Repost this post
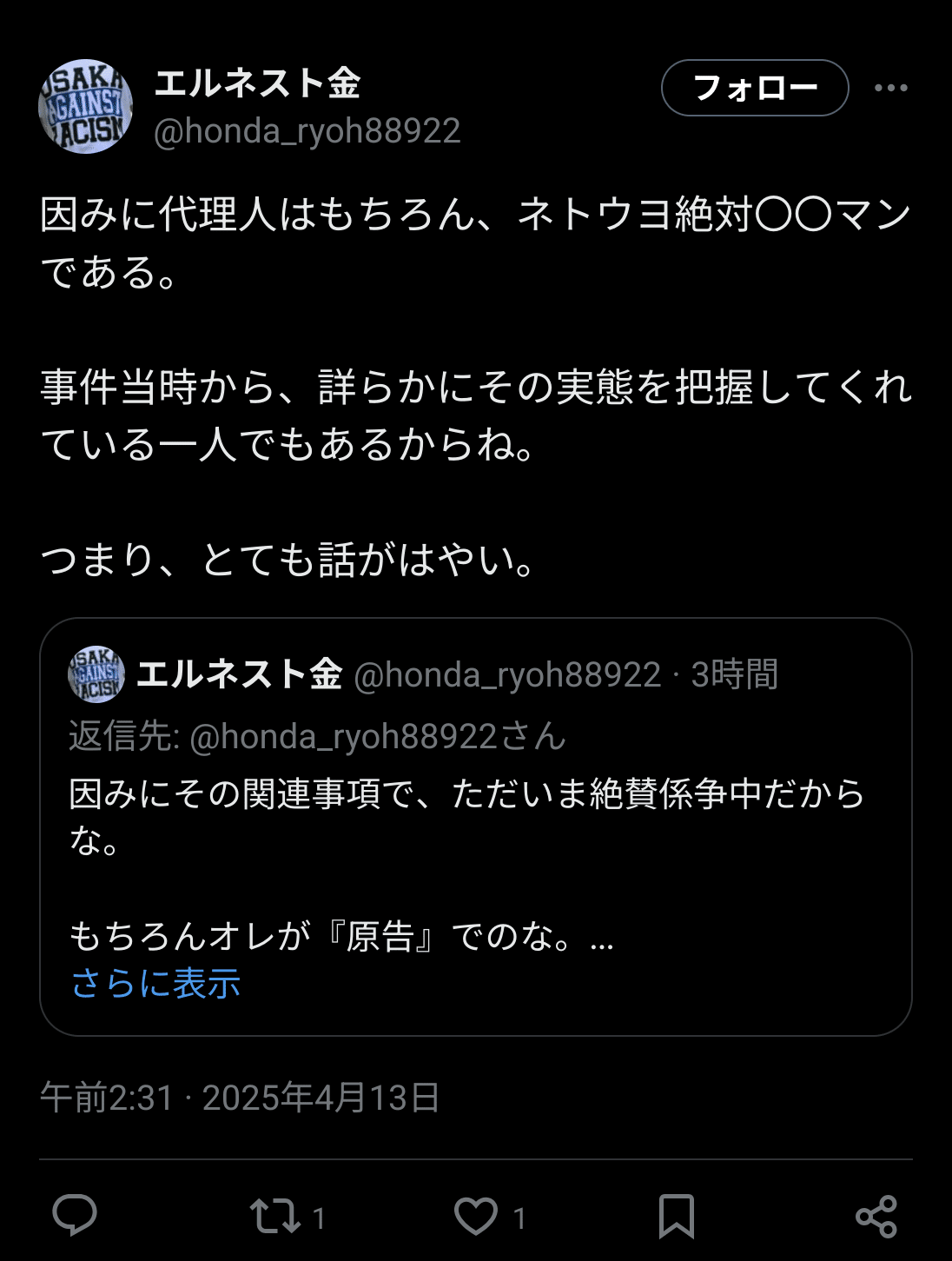The height and width of the screenshot is (1261, 952). pos(275,1216)
